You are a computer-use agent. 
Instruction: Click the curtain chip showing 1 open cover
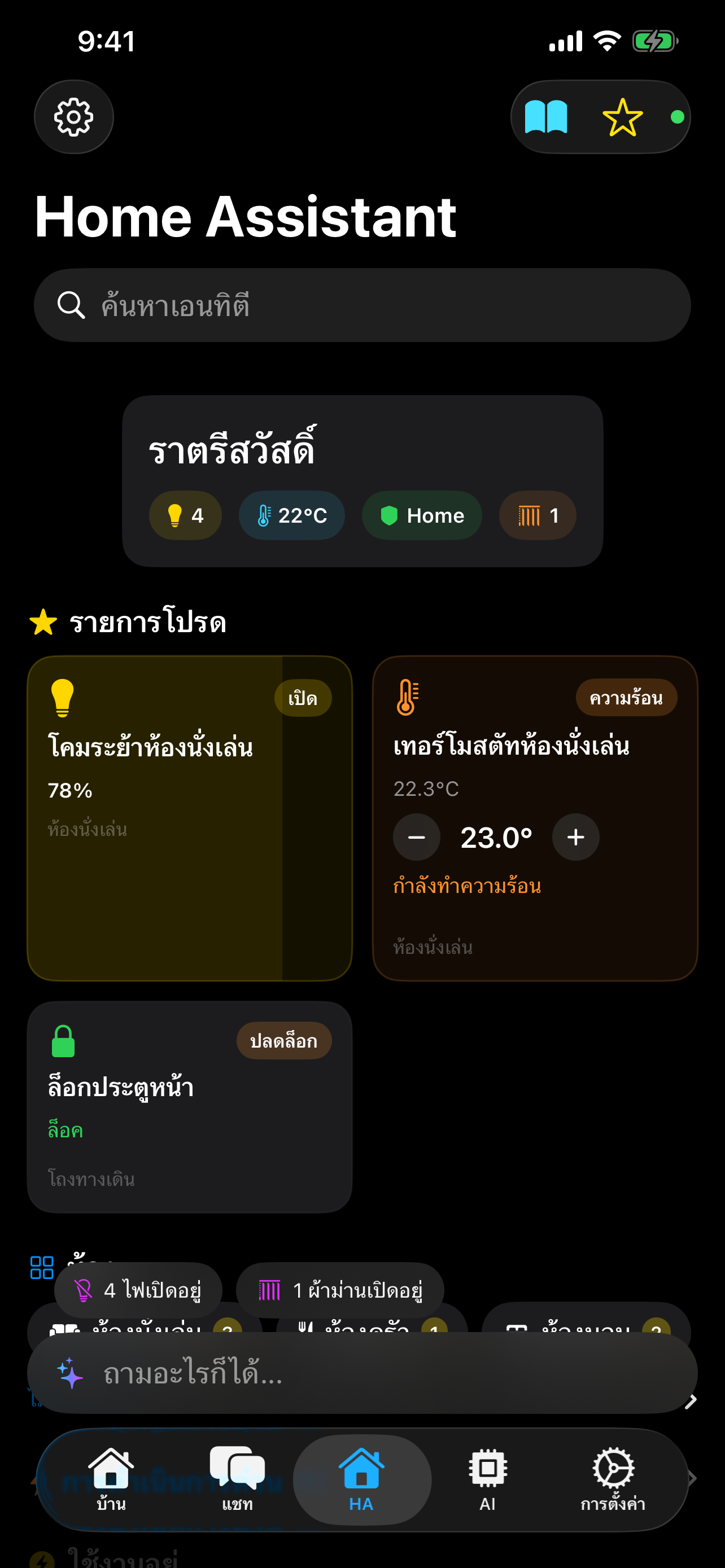536,515
